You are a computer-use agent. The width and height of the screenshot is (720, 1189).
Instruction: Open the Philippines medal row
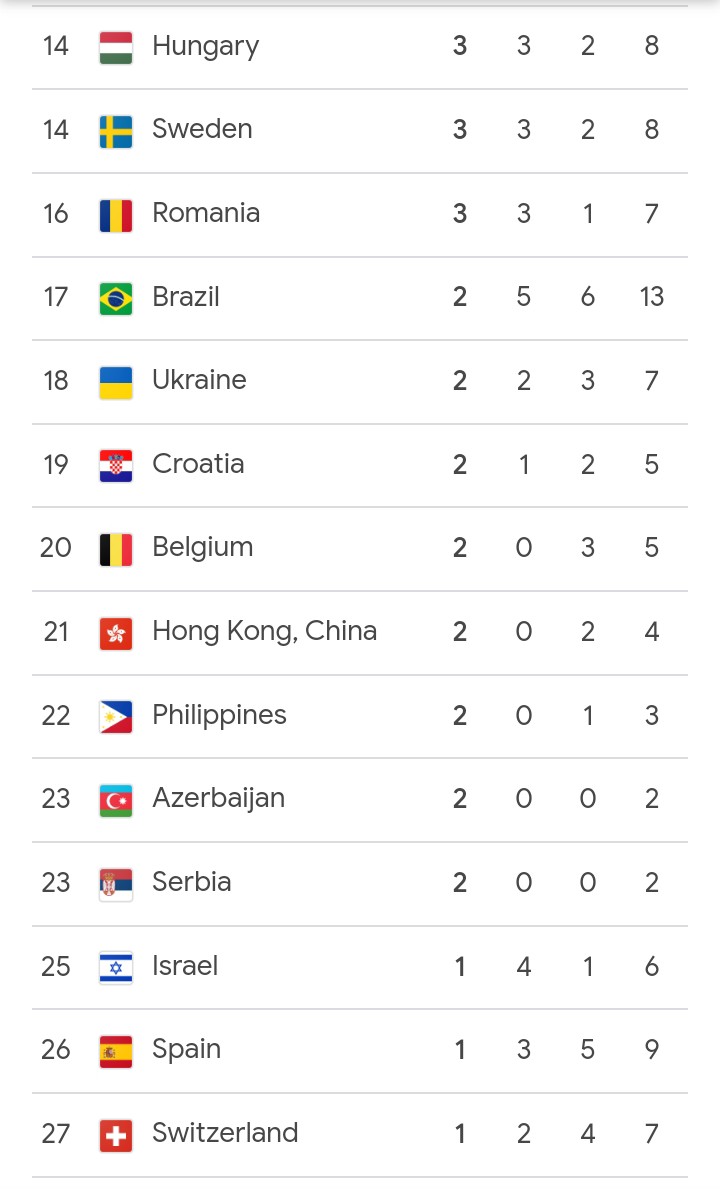point(360,717)
